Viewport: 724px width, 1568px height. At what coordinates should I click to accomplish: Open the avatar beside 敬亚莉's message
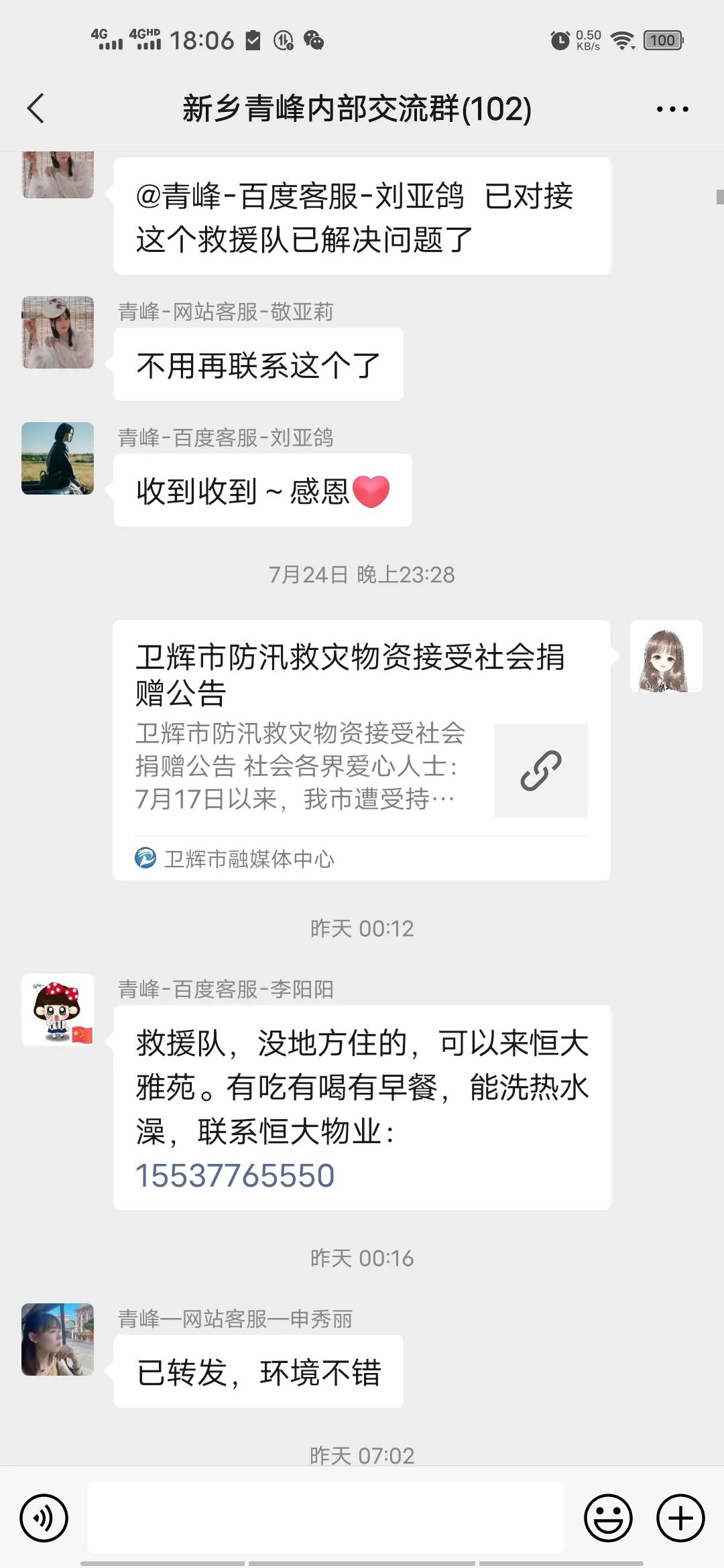pos(58,332)
